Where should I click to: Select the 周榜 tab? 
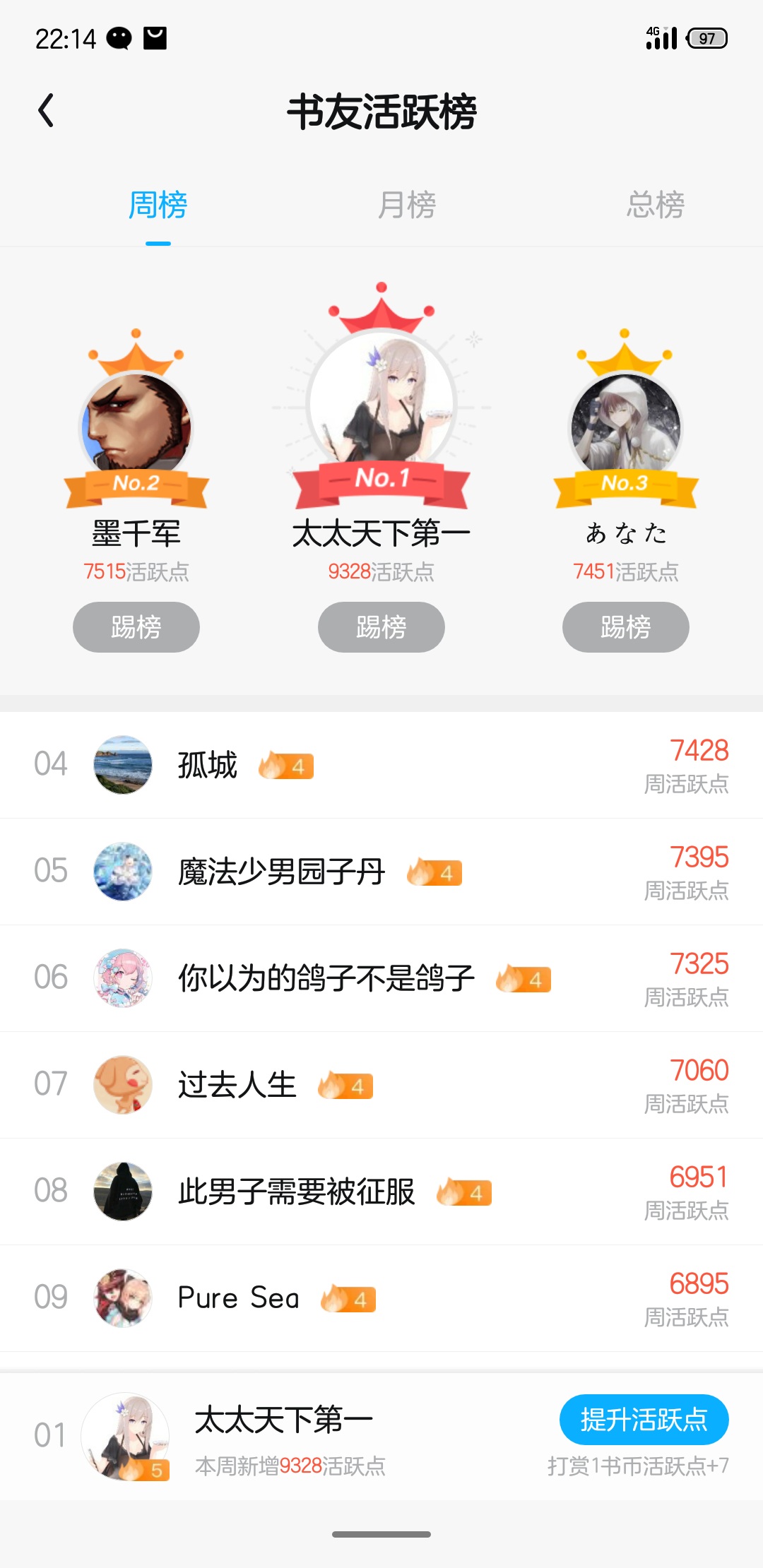coord(158,206)
